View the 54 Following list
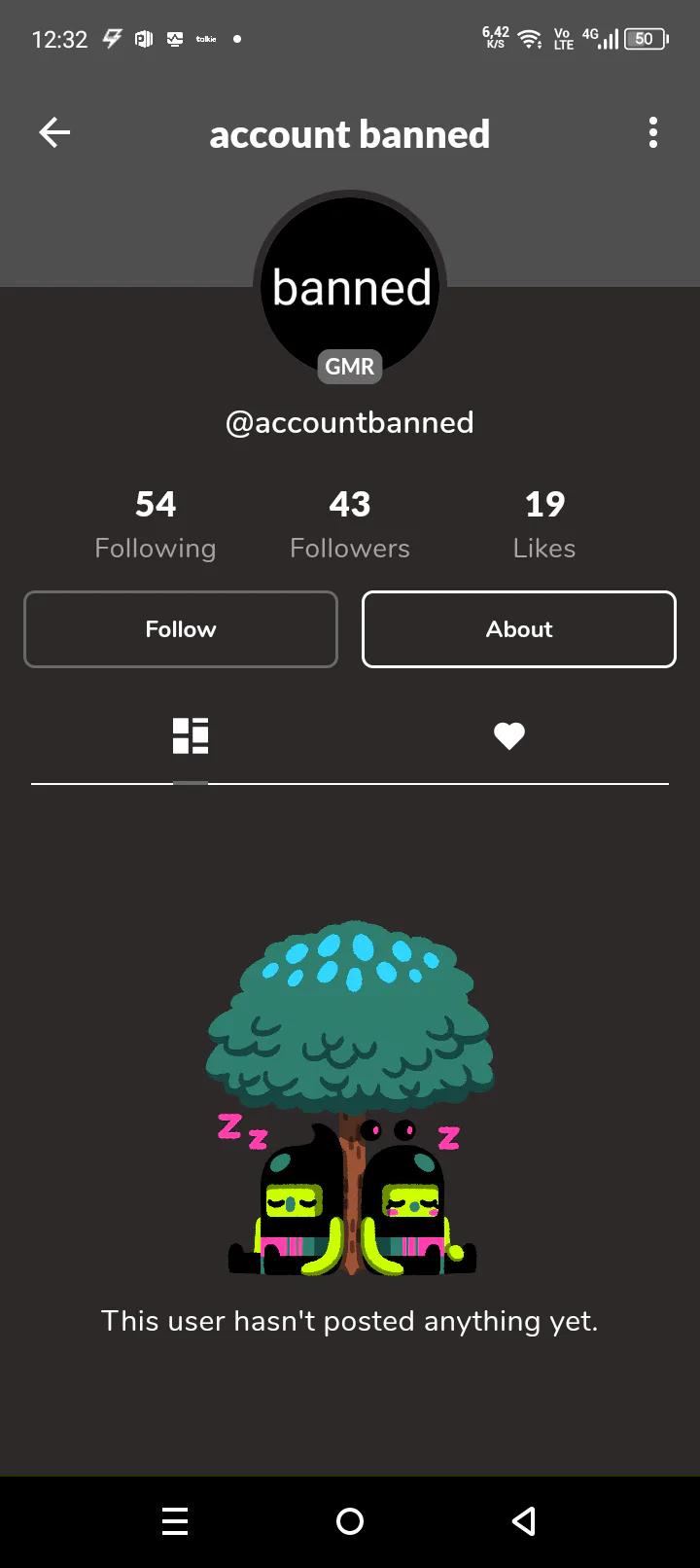The height and width of the screenshot is (1568, 700). [x=156, y=525]
